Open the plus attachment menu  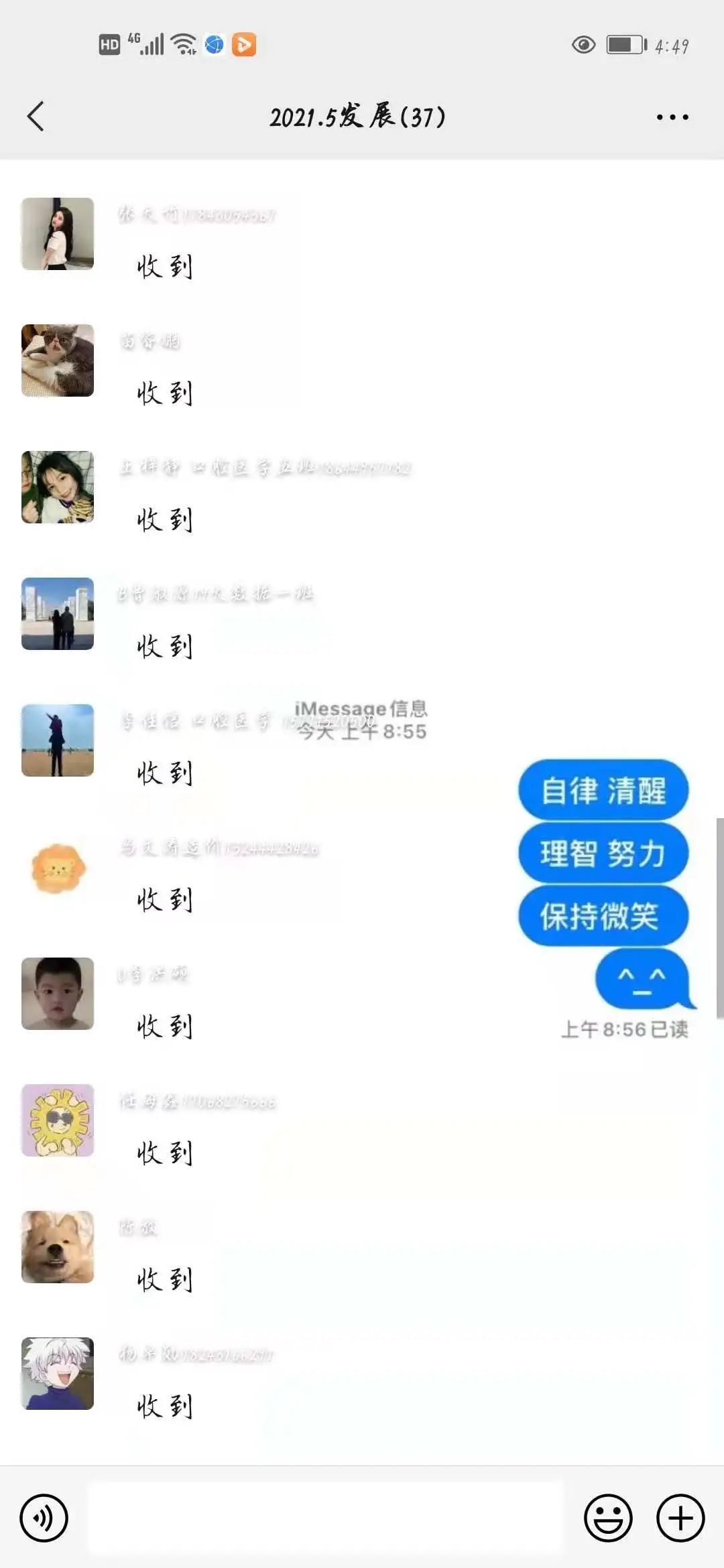click(x=680, y=1518)
